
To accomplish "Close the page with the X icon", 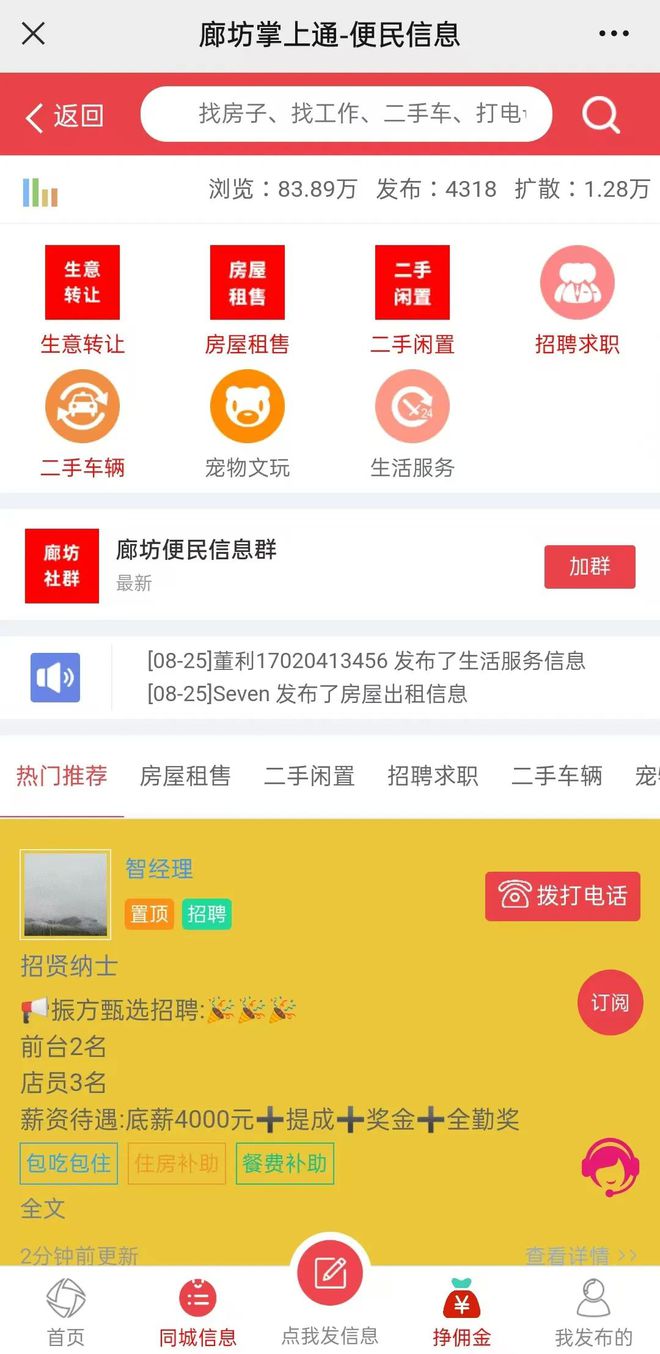I will tap(33, 34).
